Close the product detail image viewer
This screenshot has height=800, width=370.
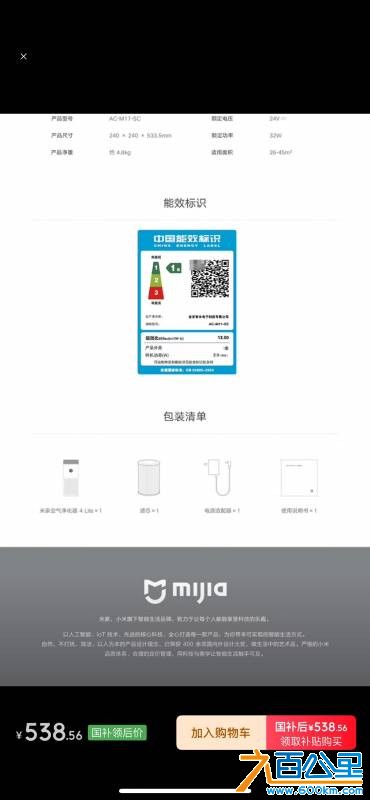click(23, 57)
